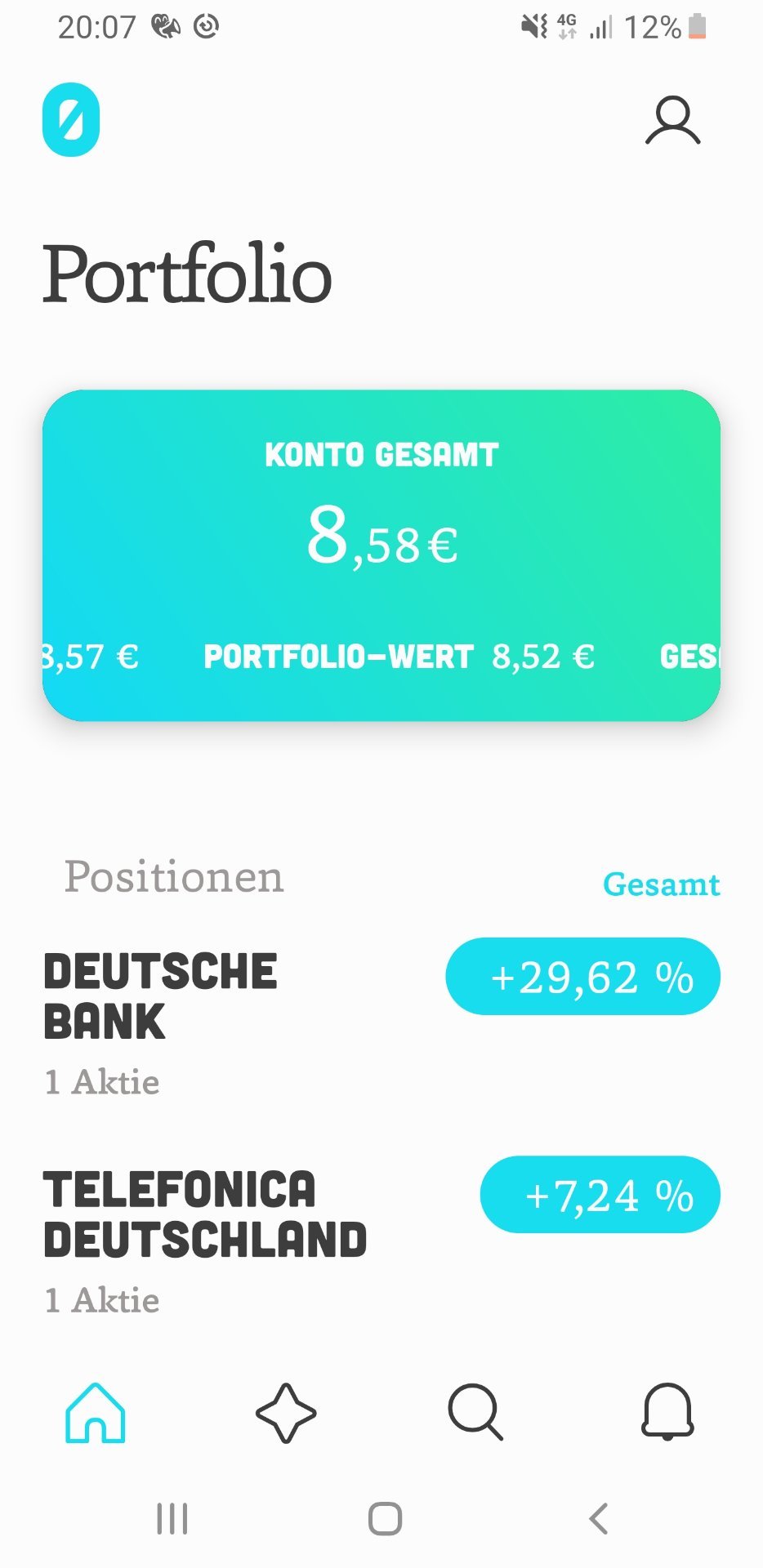763x1568 pixels.
Task: Open the notifications bell tab
Action: [667, 1413]
